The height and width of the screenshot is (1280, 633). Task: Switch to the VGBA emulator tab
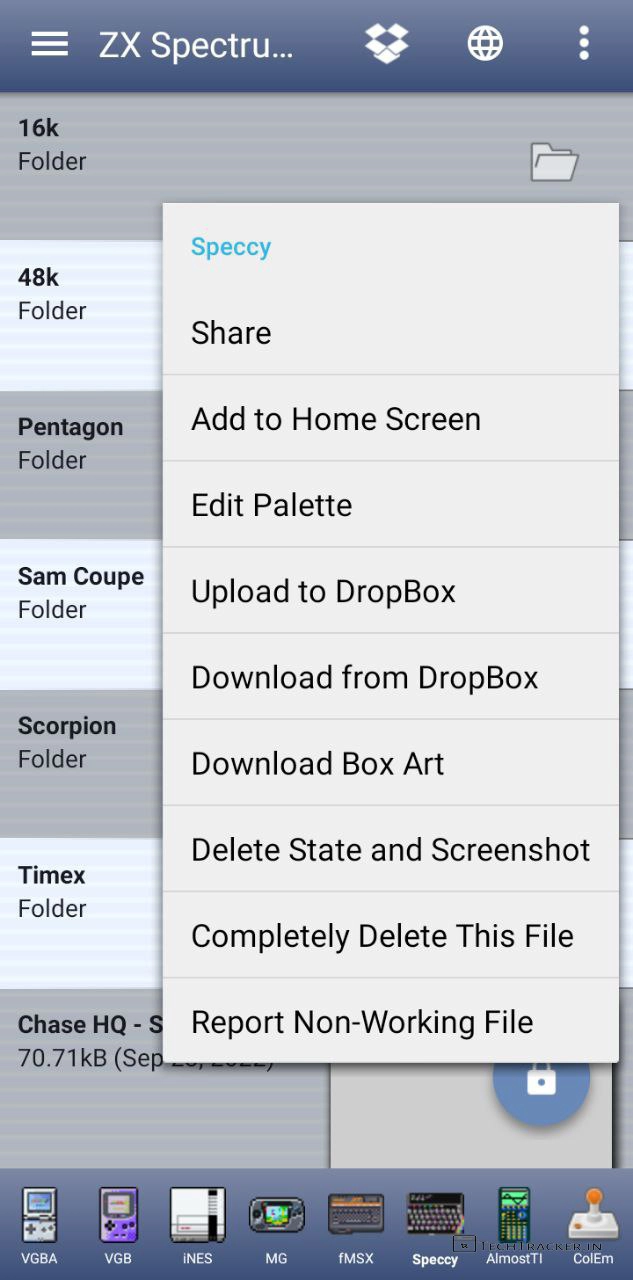click(x=39, y=1226)
